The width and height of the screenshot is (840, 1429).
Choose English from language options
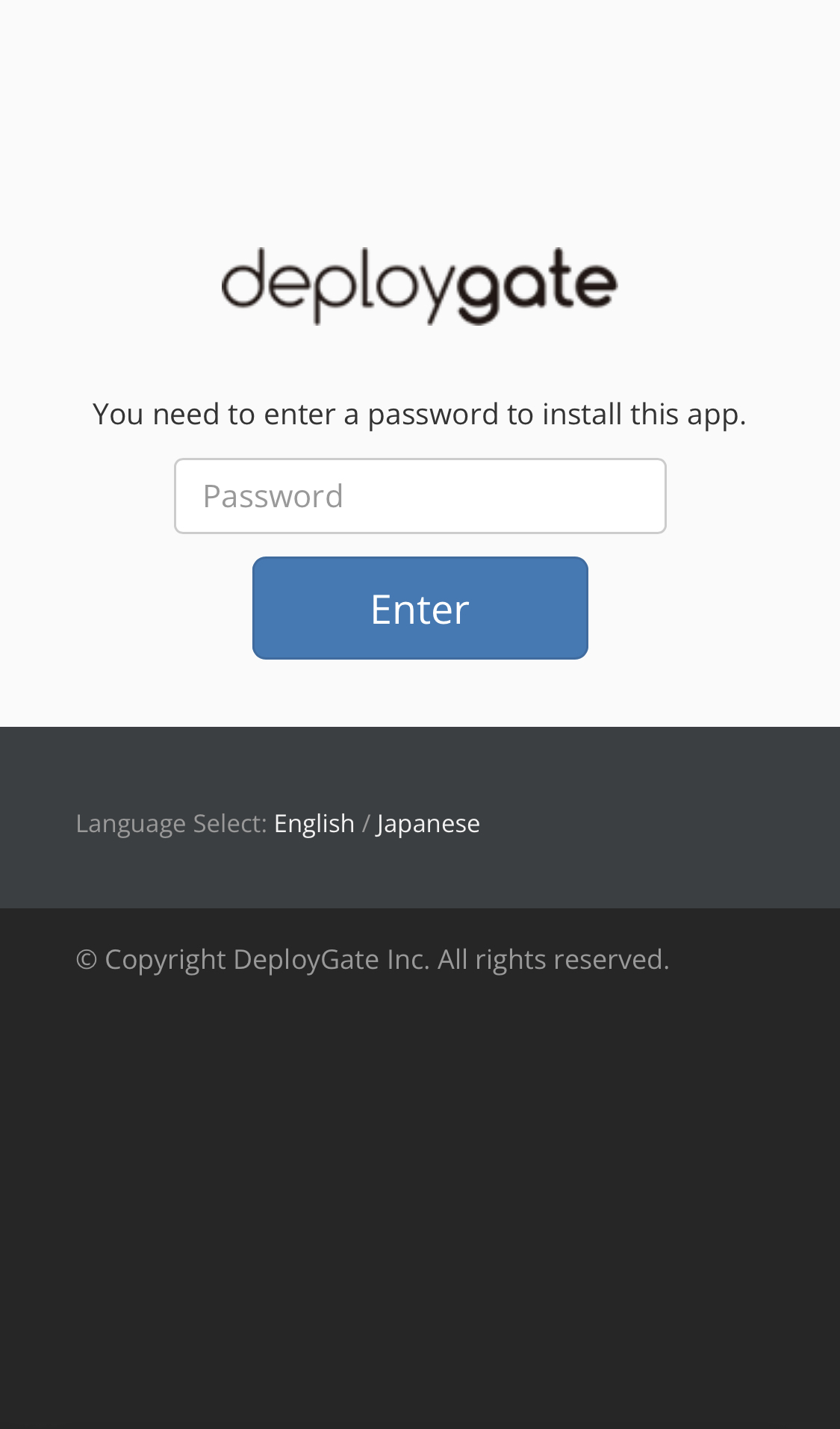point(314,822)
